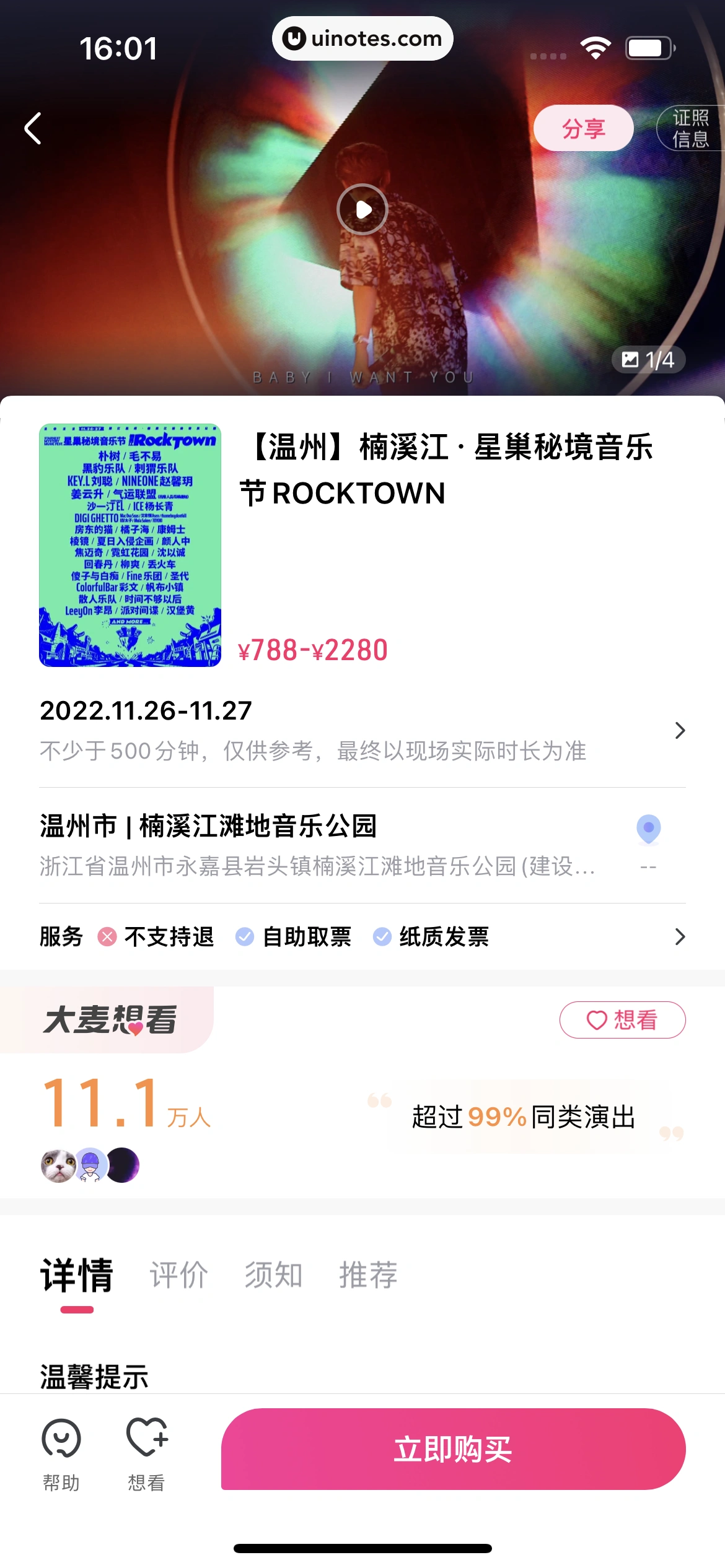Screen dimensions: 725x1568
Task: Switch to the 推荐 recommendations tab
Action: [x=368, y=1275]
